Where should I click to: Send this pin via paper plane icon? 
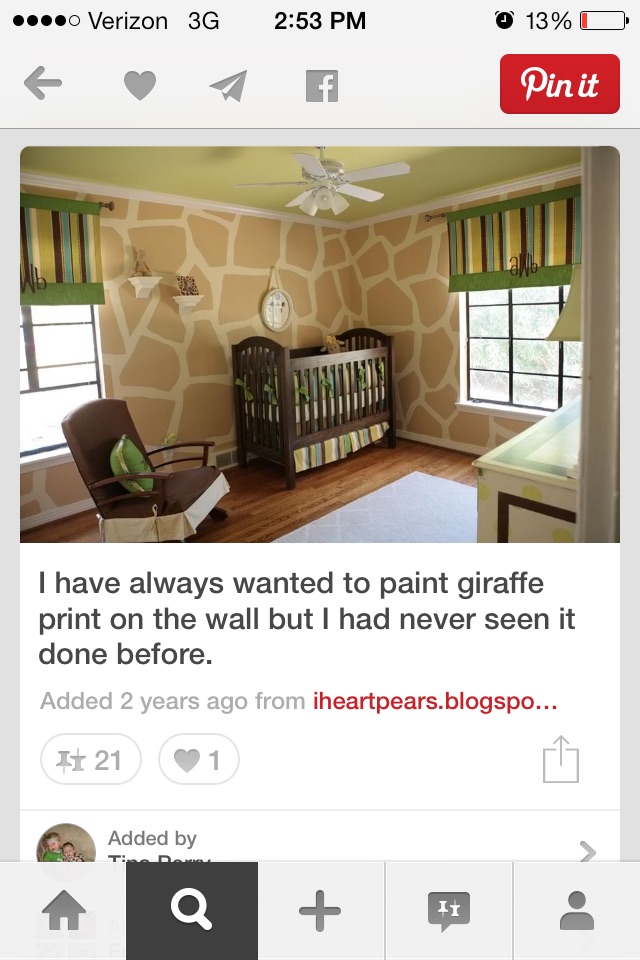[x=228, y=86]
